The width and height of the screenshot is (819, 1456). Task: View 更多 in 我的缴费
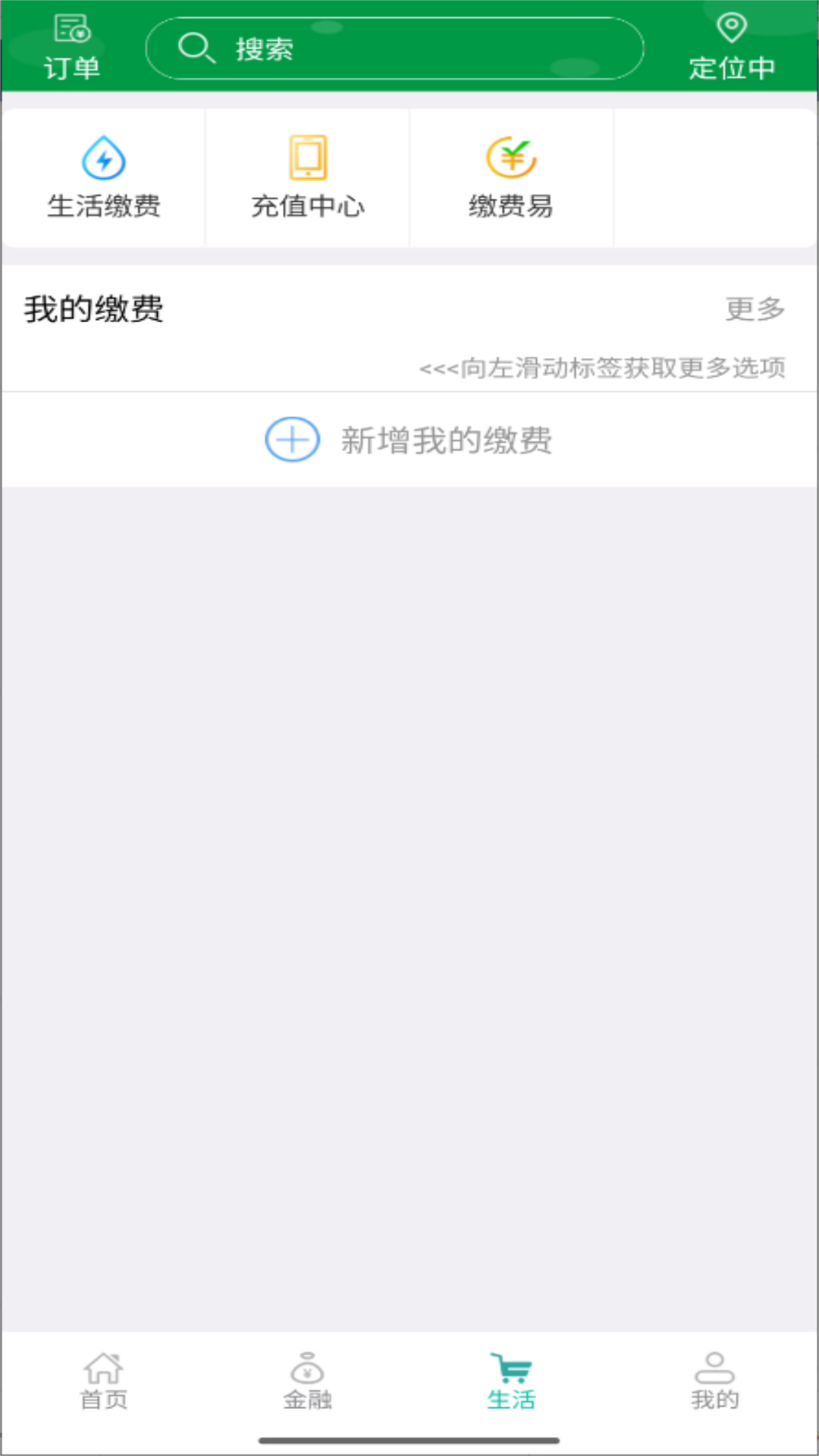click(755, 309)
